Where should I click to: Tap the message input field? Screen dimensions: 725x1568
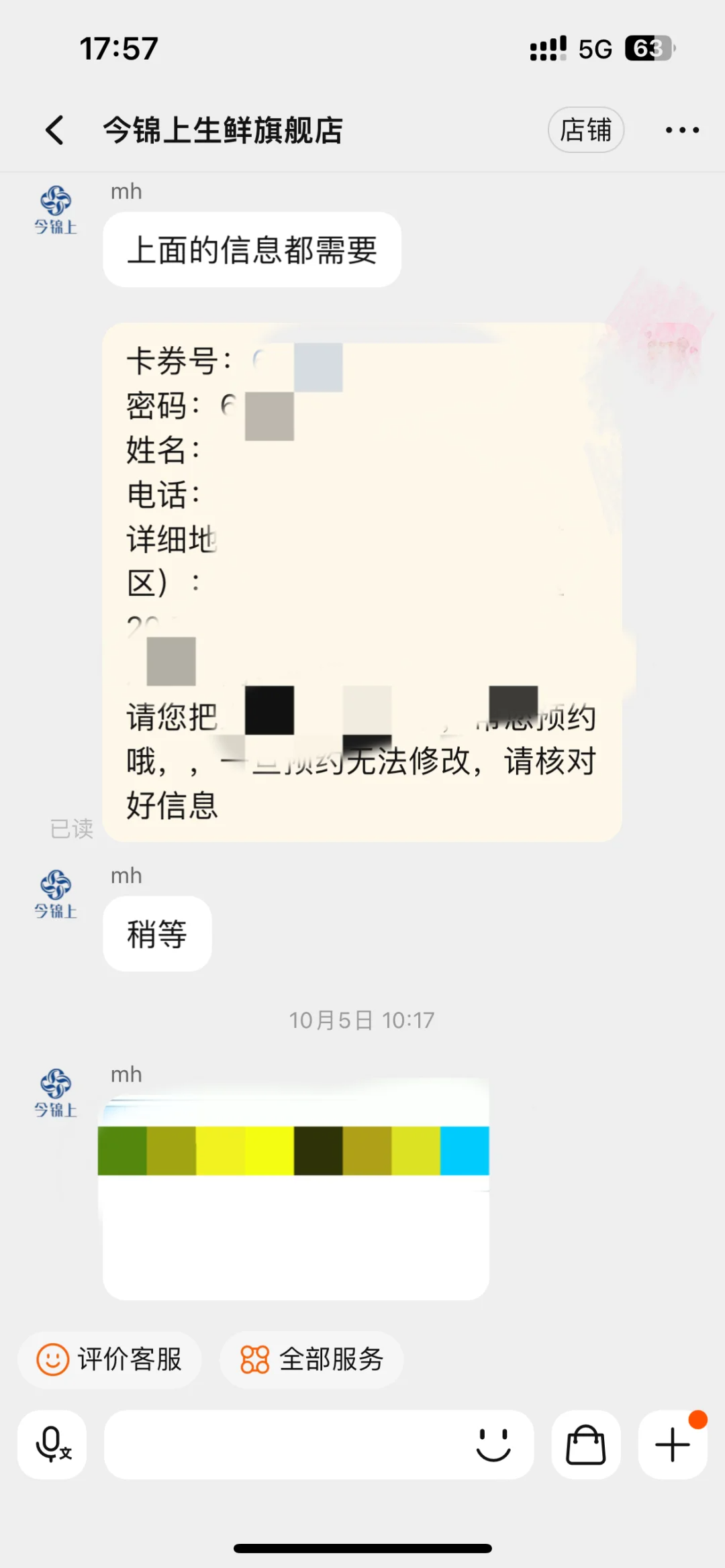[289, 1445]
